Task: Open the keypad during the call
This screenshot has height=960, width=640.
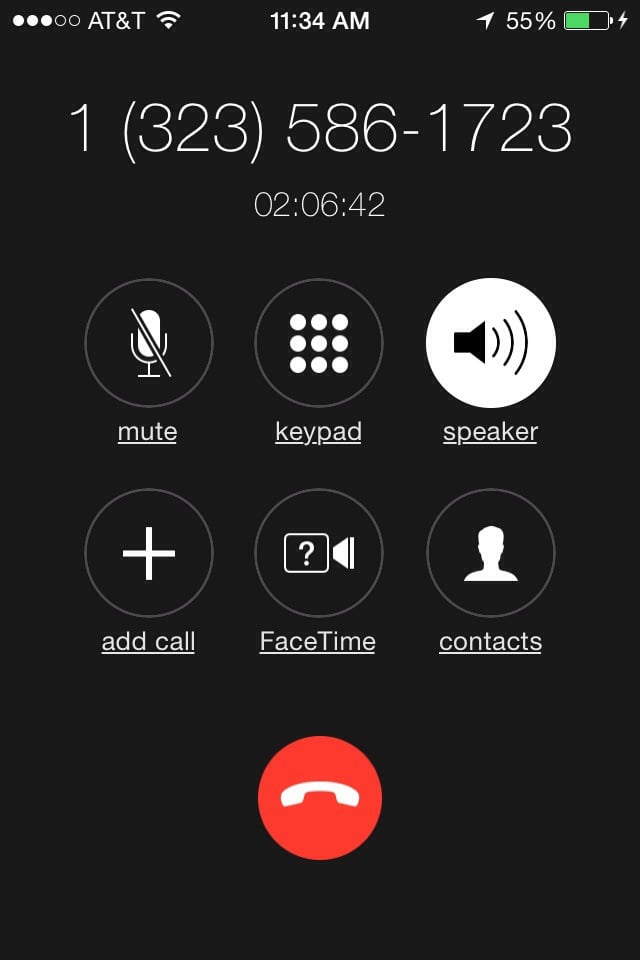Action: pos(319,342)
